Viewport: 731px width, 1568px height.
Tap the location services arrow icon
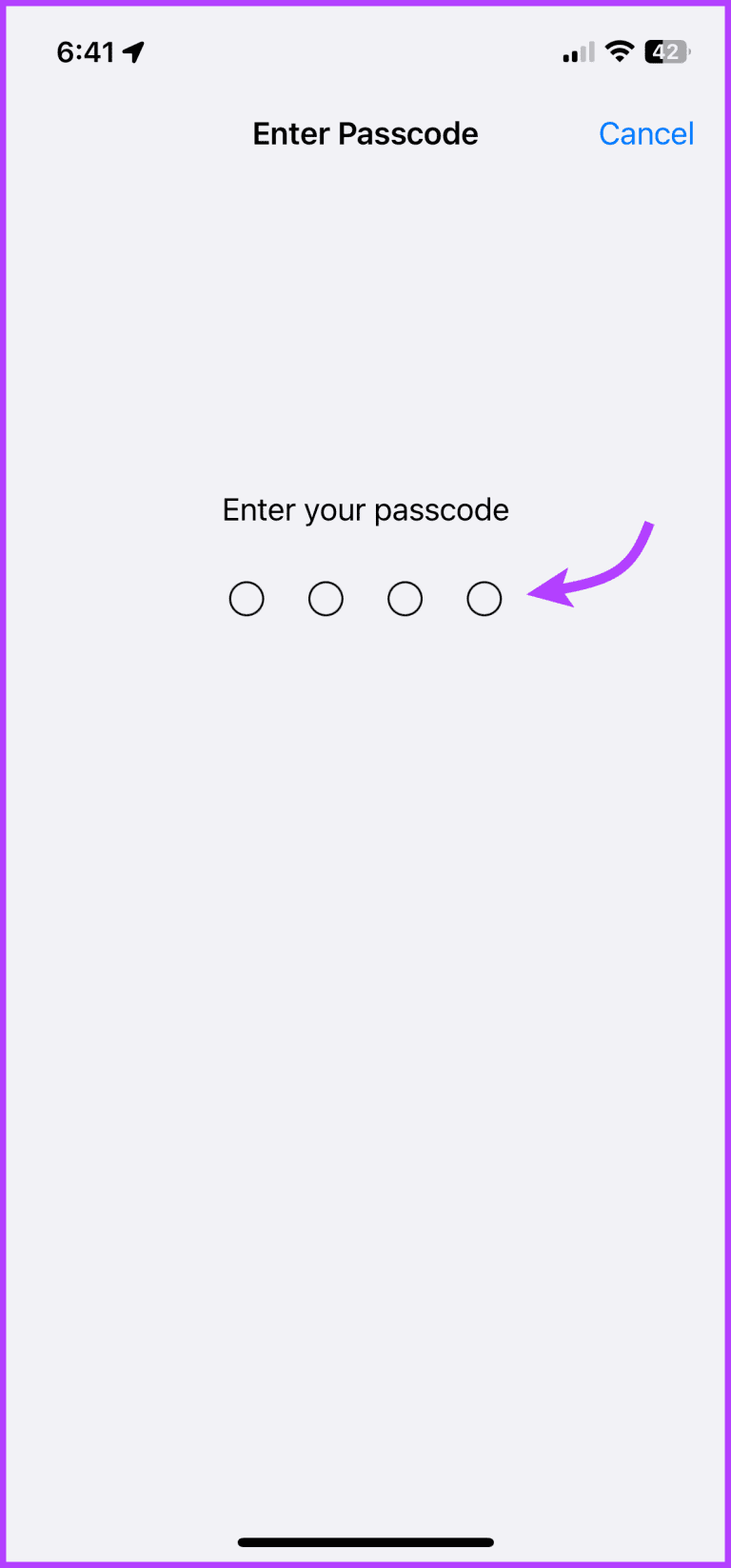[x=132, y=52]
